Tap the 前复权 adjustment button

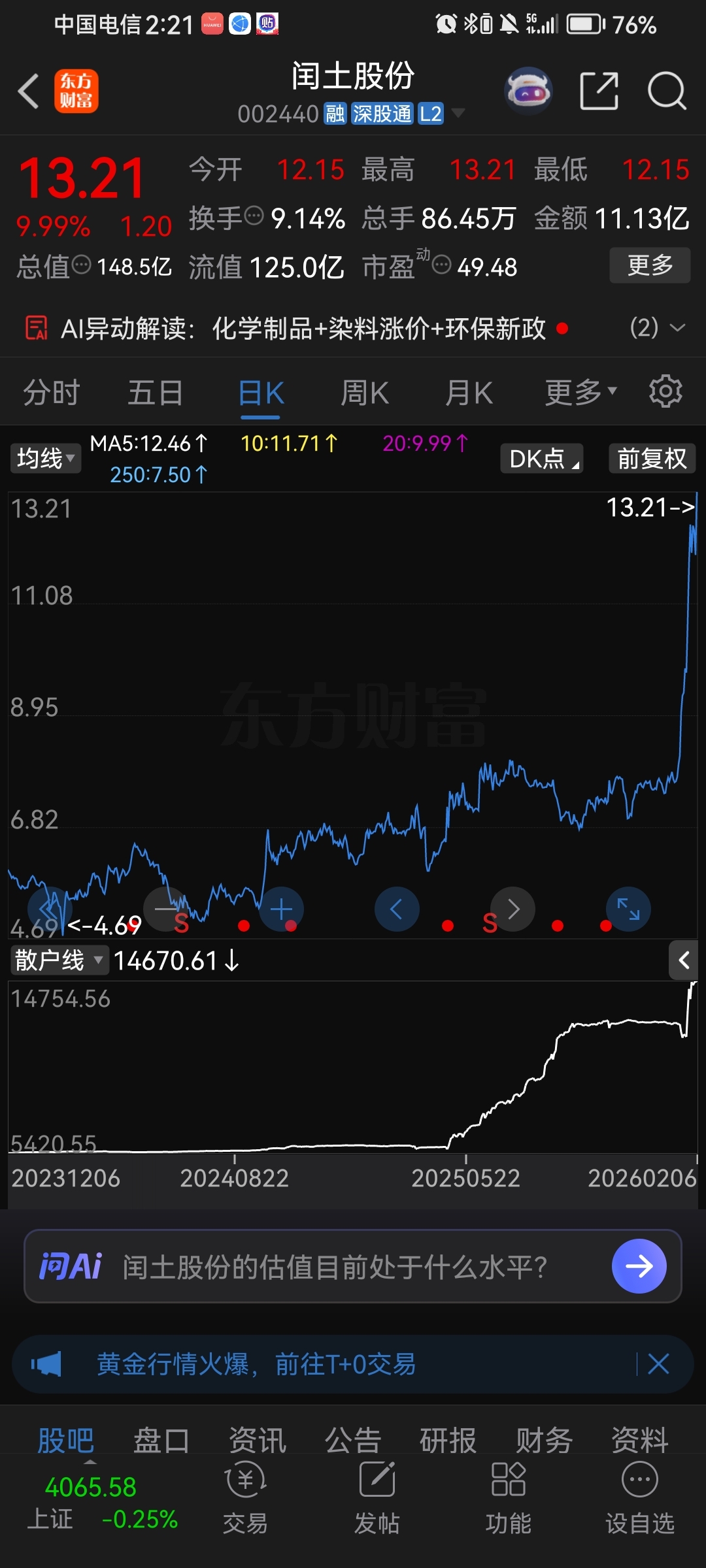[652, 459]
